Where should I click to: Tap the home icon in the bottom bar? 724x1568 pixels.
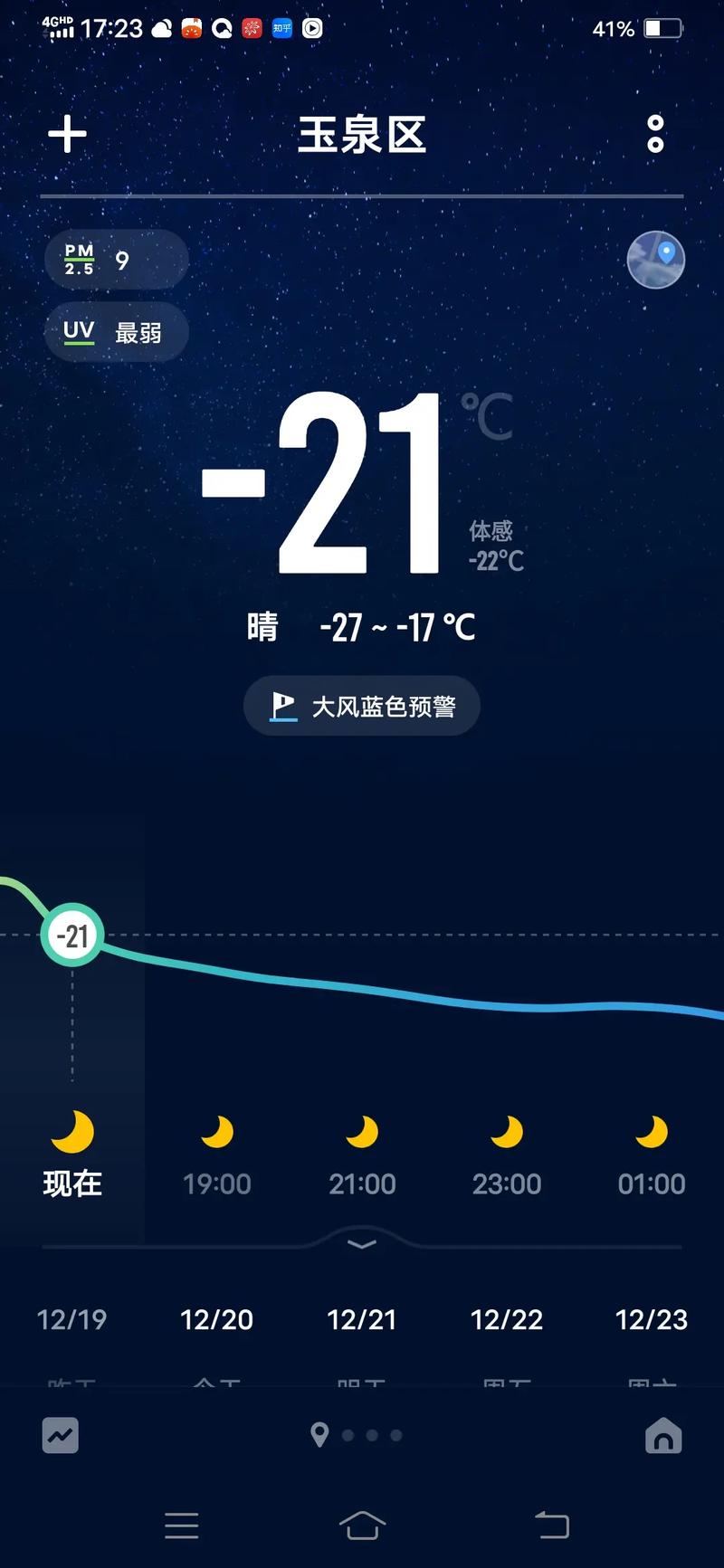[663, 1436]
